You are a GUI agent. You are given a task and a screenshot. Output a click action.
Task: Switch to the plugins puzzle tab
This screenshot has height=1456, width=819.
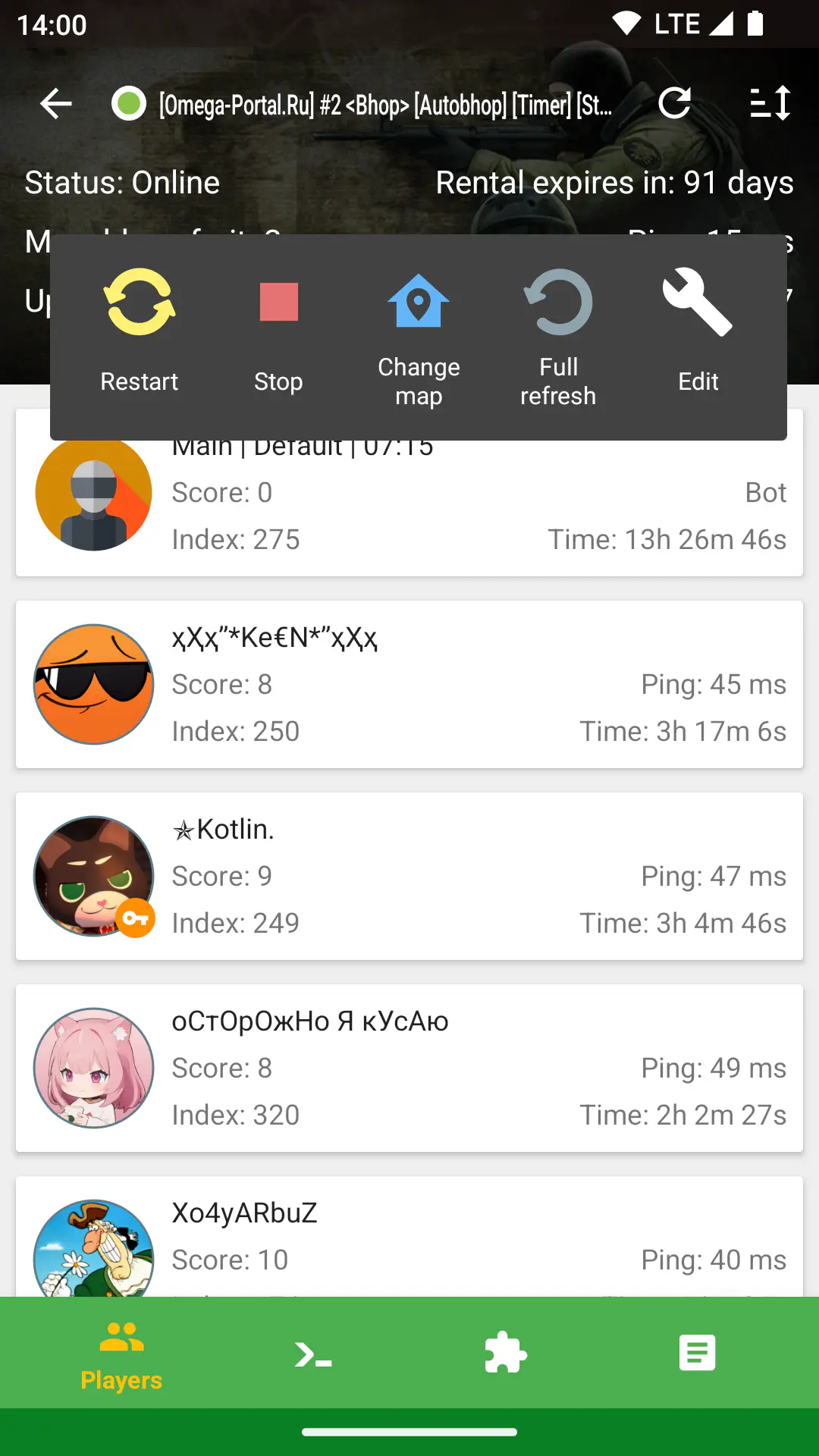point(505,1354)
